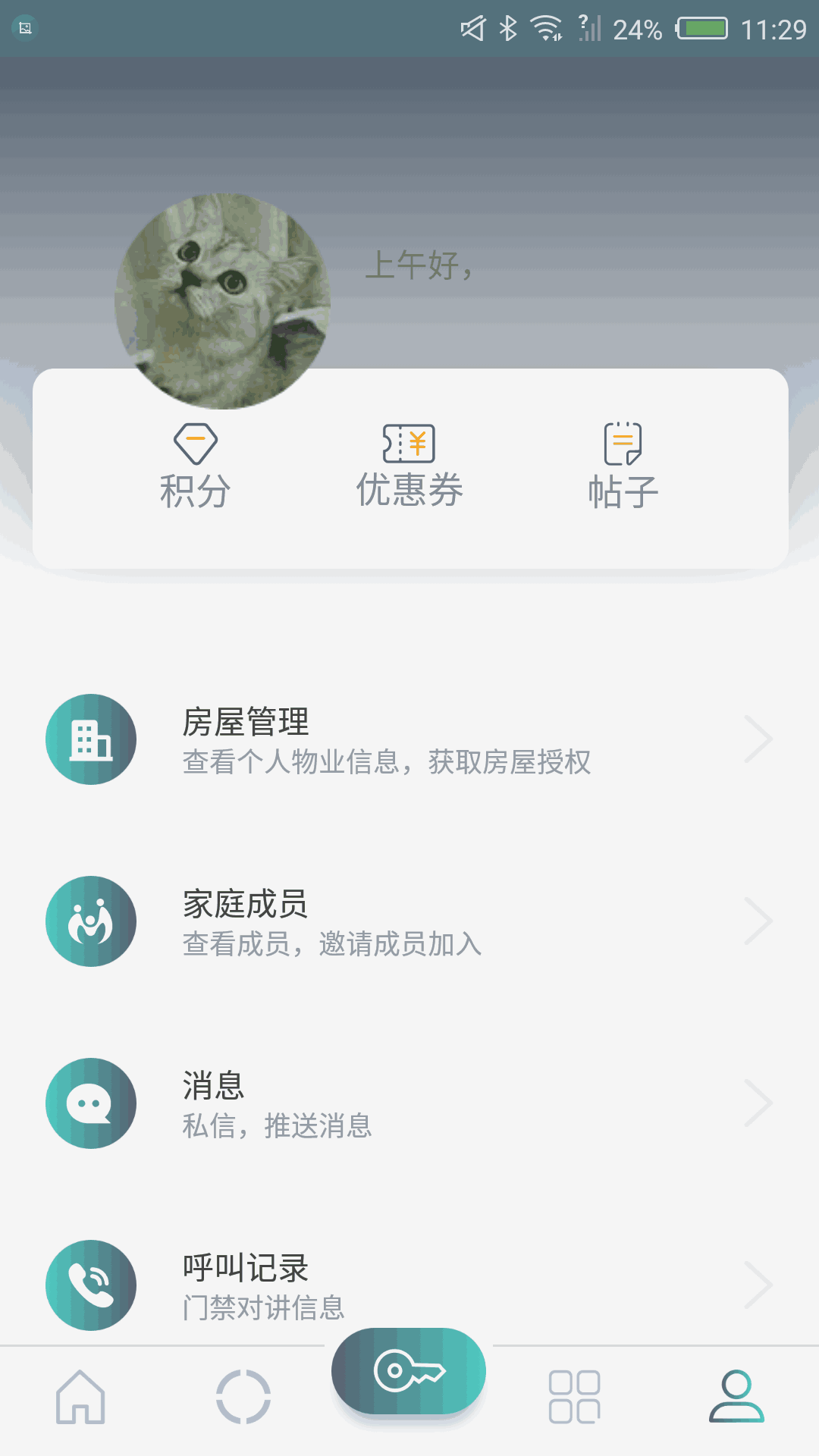Image resolution: width=819 pixels, height=1456 pixels.
Task: Open 积分 points
Action: point(195,466)
